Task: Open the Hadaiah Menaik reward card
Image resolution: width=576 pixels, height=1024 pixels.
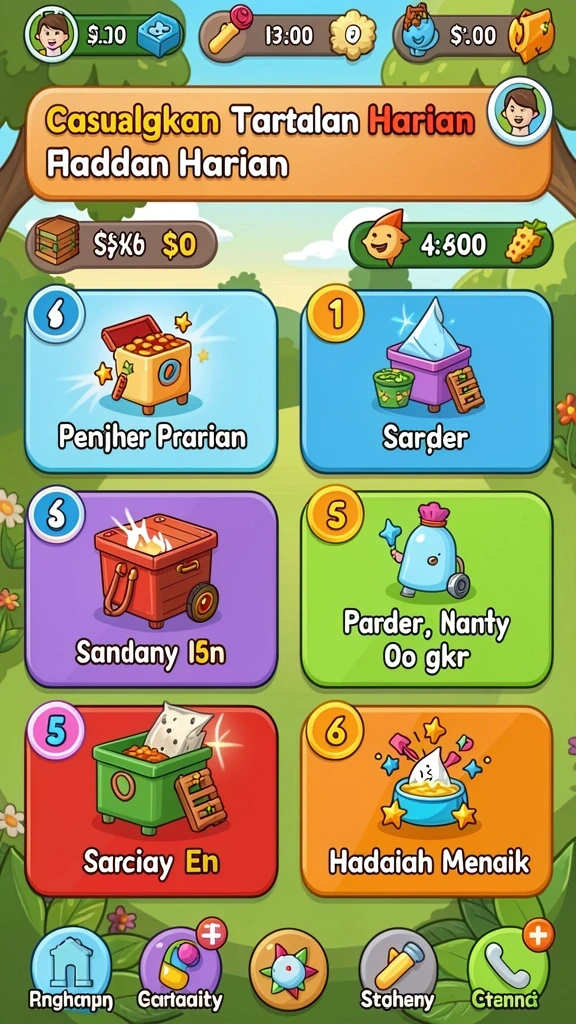Action: point(426,801)
